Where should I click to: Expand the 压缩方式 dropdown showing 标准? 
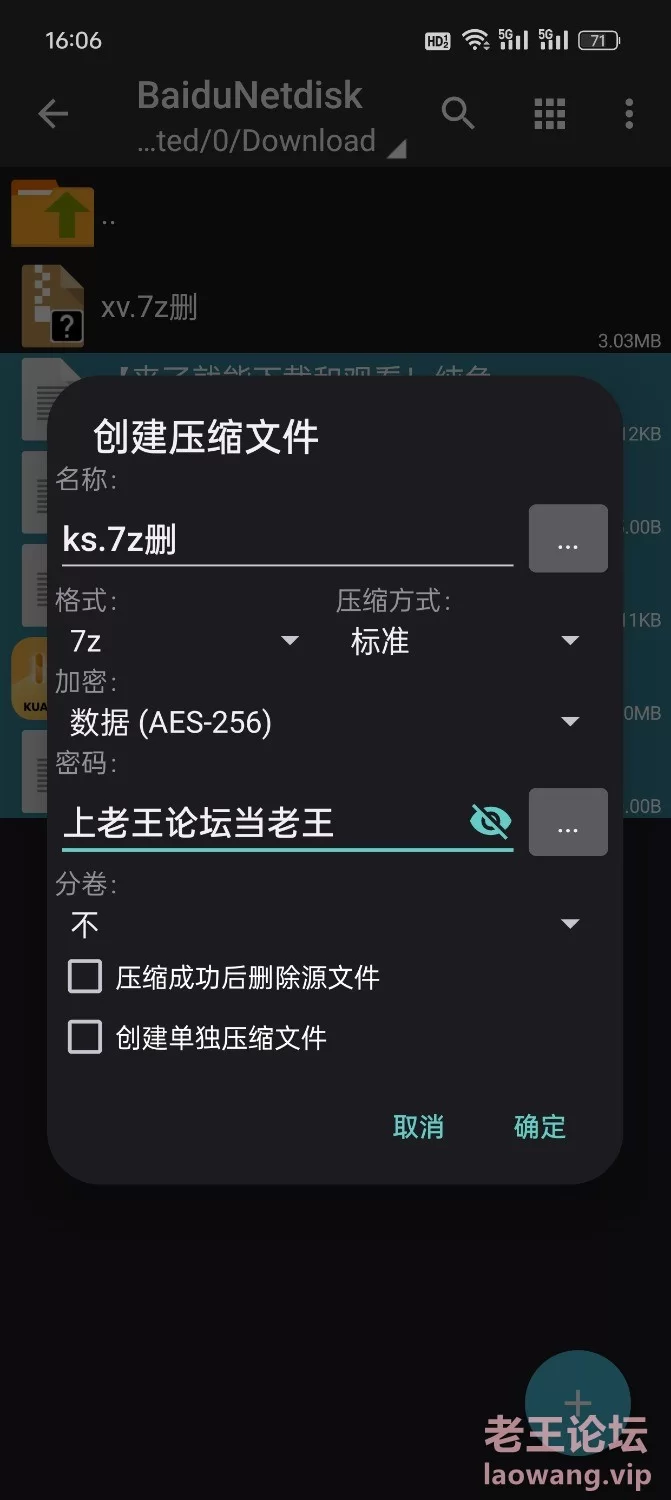click(464, 640)
